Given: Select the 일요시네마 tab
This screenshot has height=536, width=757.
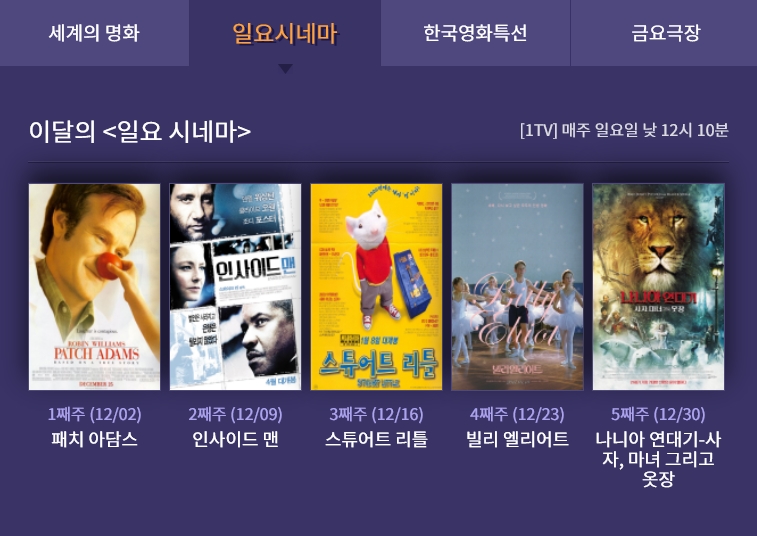Looking at the screenshot, I should coord(285,33).
